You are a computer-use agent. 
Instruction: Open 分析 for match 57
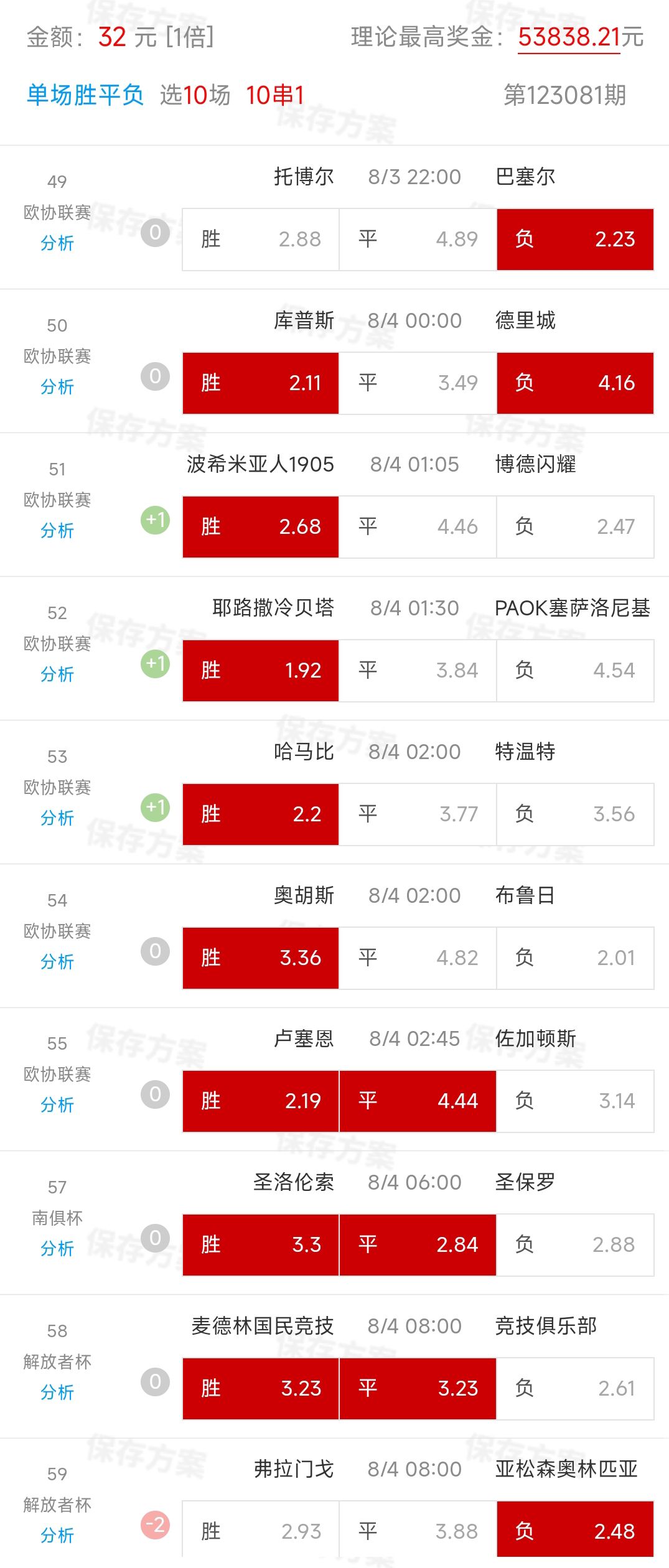(x=57, y=1248)
